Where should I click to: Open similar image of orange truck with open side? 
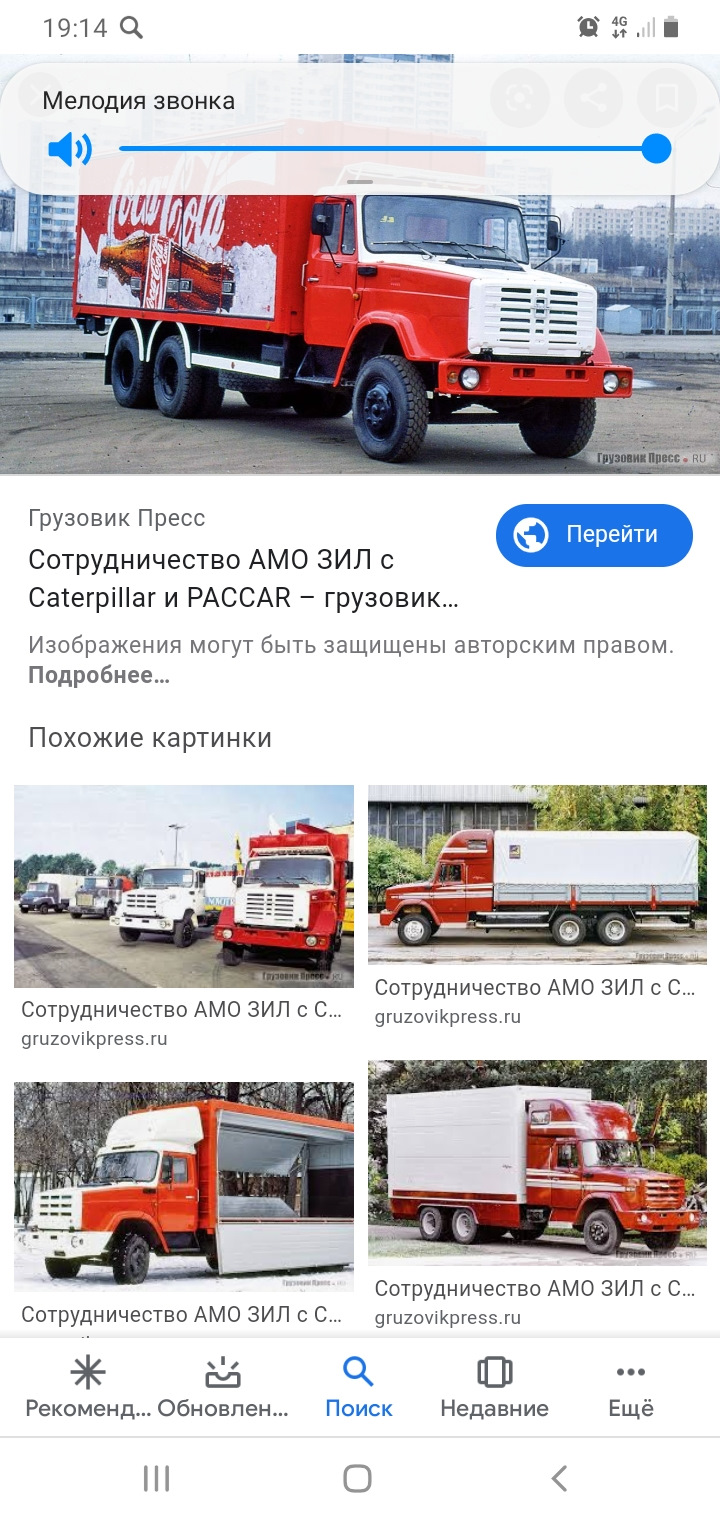click(x=184, y=1186)
